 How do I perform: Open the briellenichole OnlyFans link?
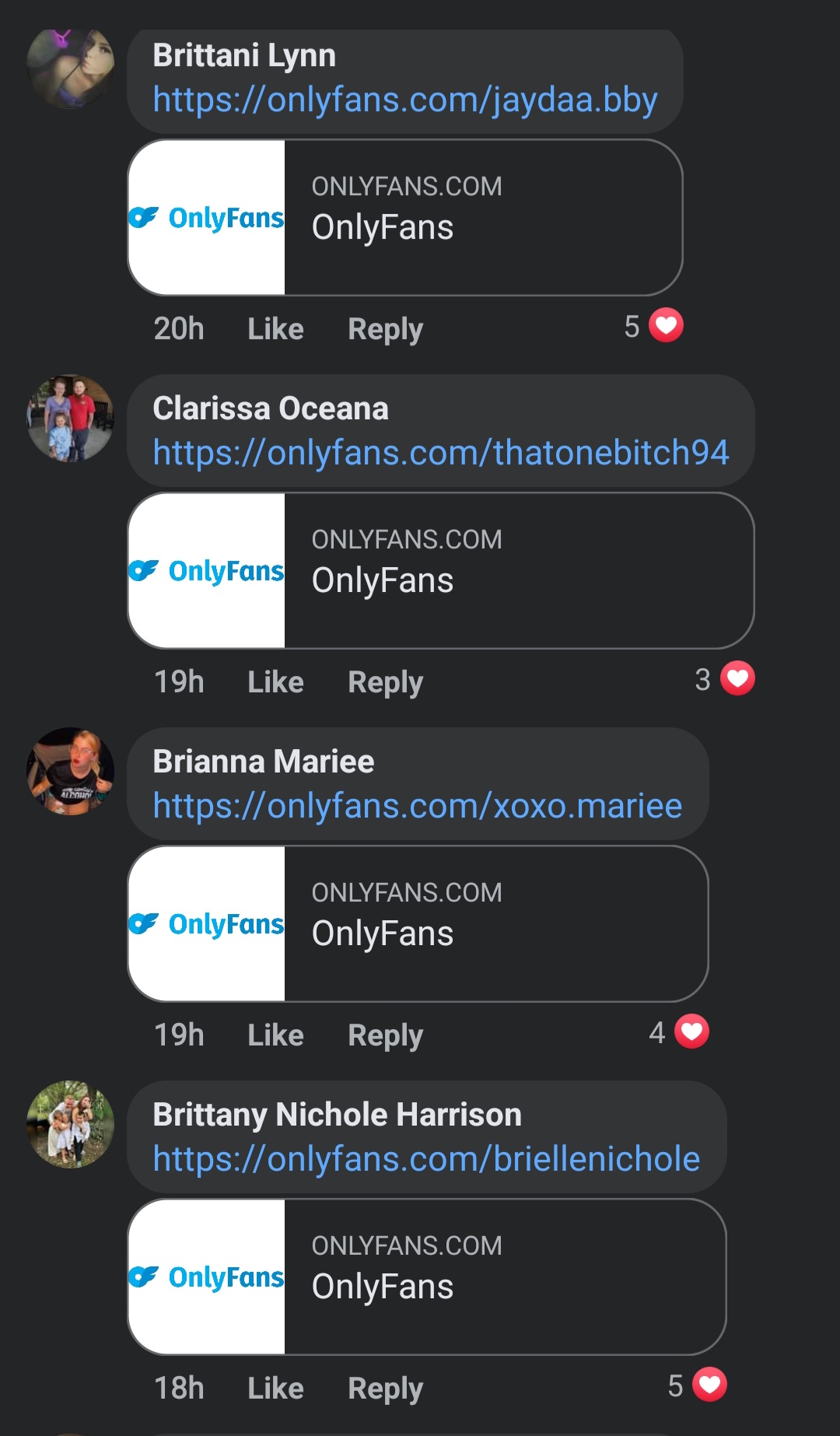click(x=426, y=1159)
